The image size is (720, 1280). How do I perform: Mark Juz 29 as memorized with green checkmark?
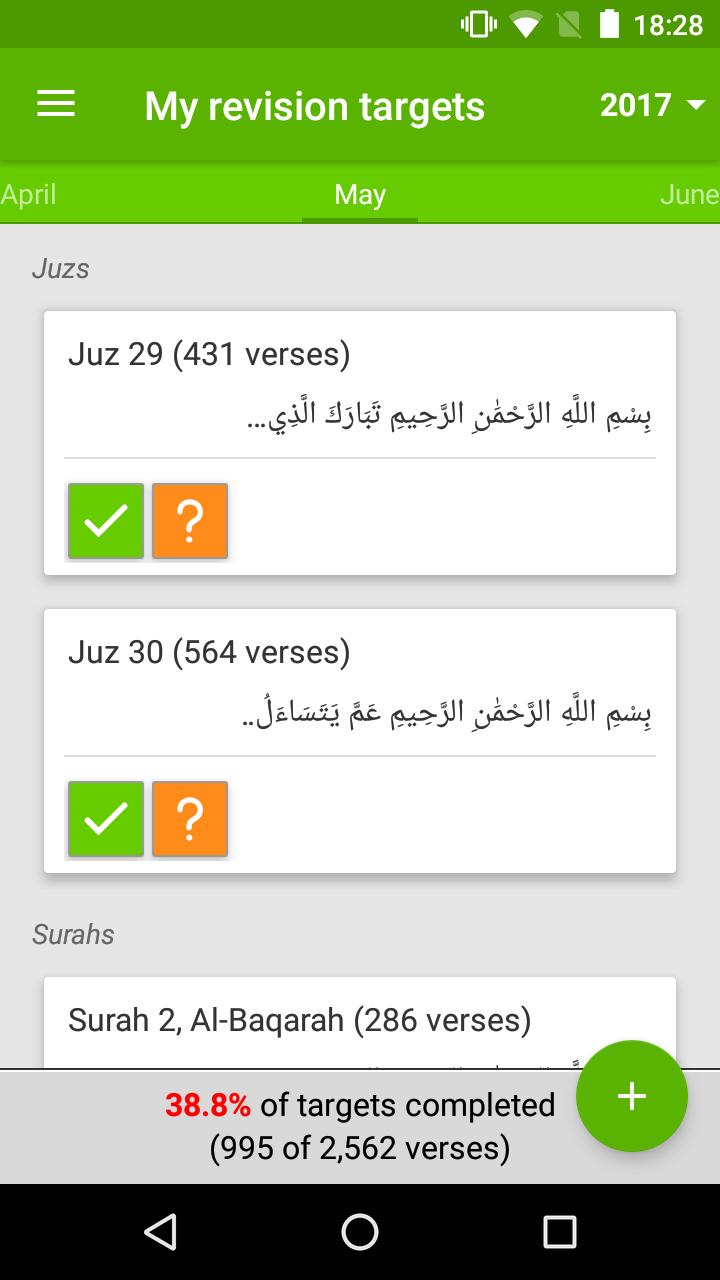105,520
